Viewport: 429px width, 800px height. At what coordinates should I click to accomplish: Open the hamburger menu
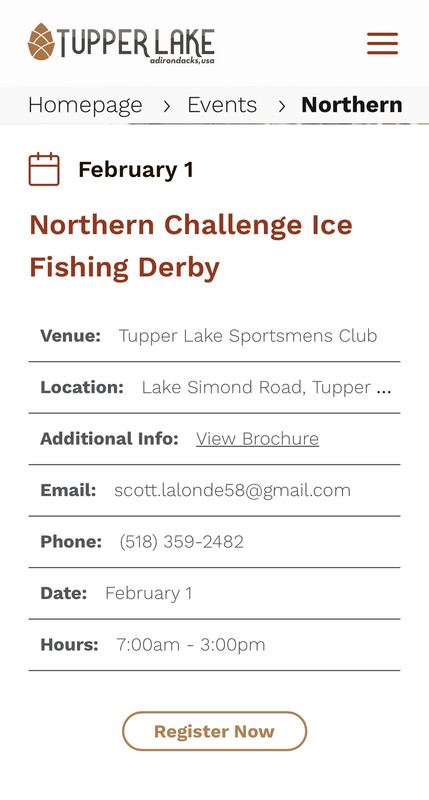(x=382, y=43)
